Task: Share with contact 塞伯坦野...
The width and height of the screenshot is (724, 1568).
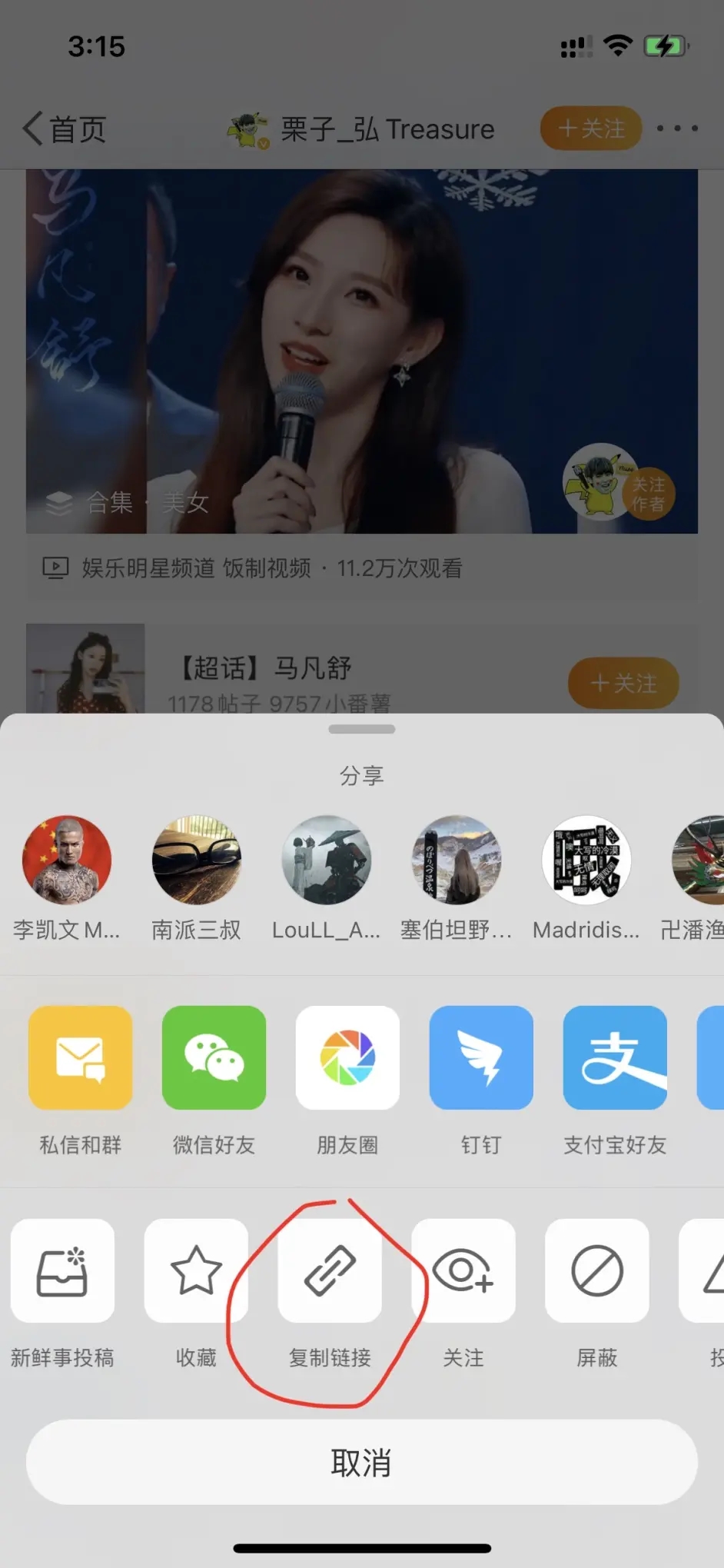Action: pos(457,861)
